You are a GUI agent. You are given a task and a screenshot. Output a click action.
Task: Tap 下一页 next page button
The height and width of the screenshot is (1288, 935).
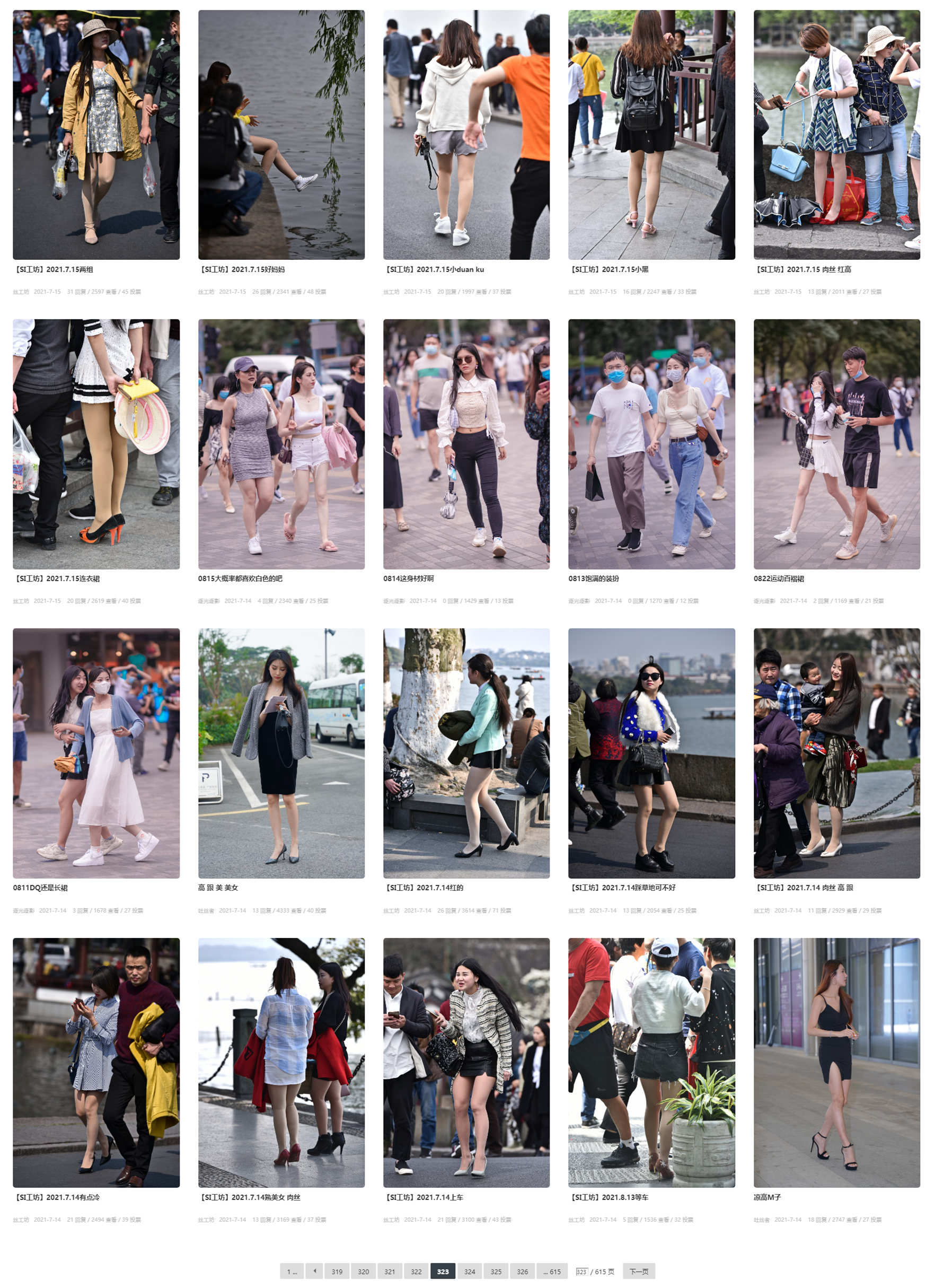pyautogui.click(x=639, y=1272)
